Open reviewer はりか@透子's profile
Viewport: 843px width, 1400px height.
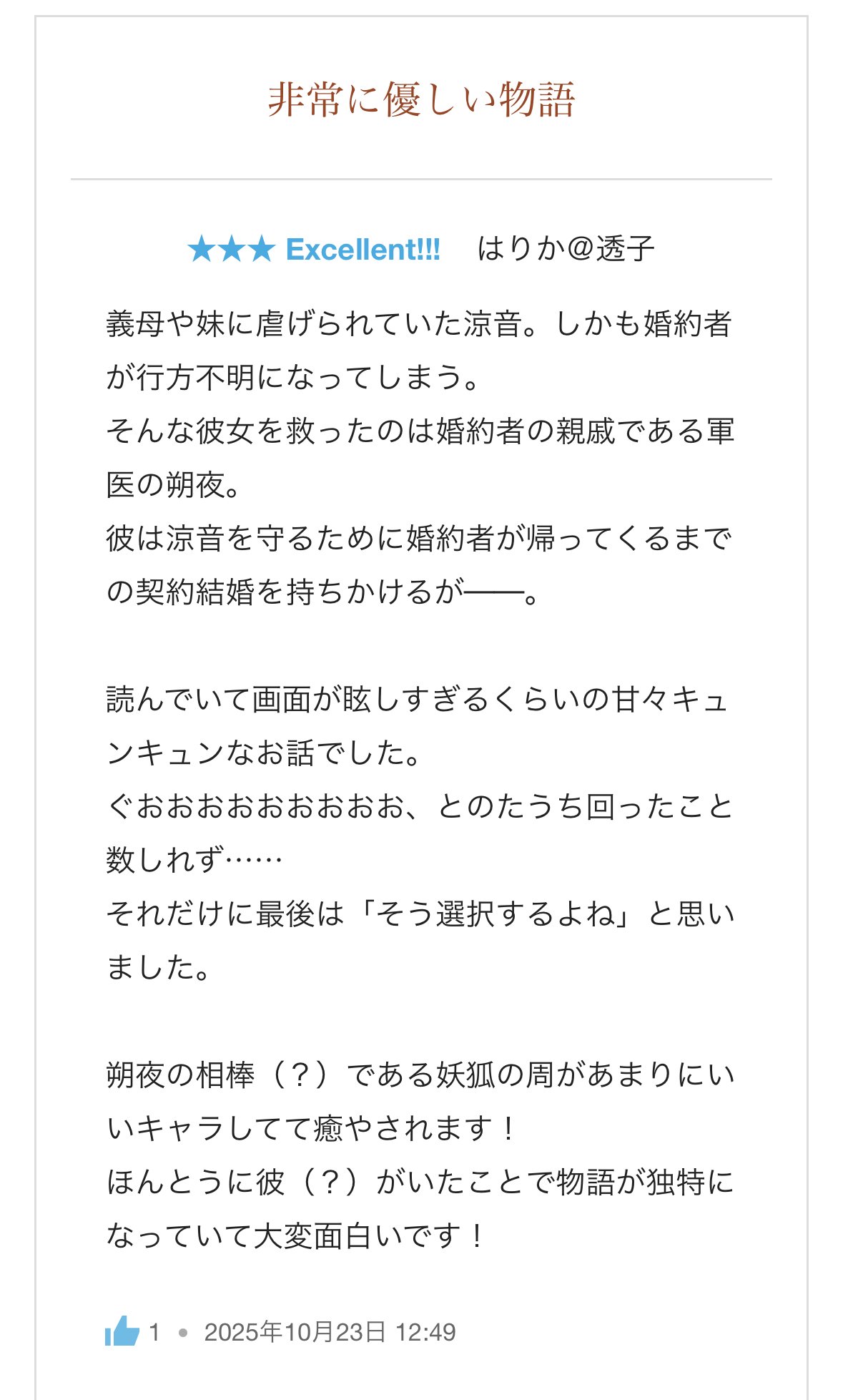[x=565, y=249]
